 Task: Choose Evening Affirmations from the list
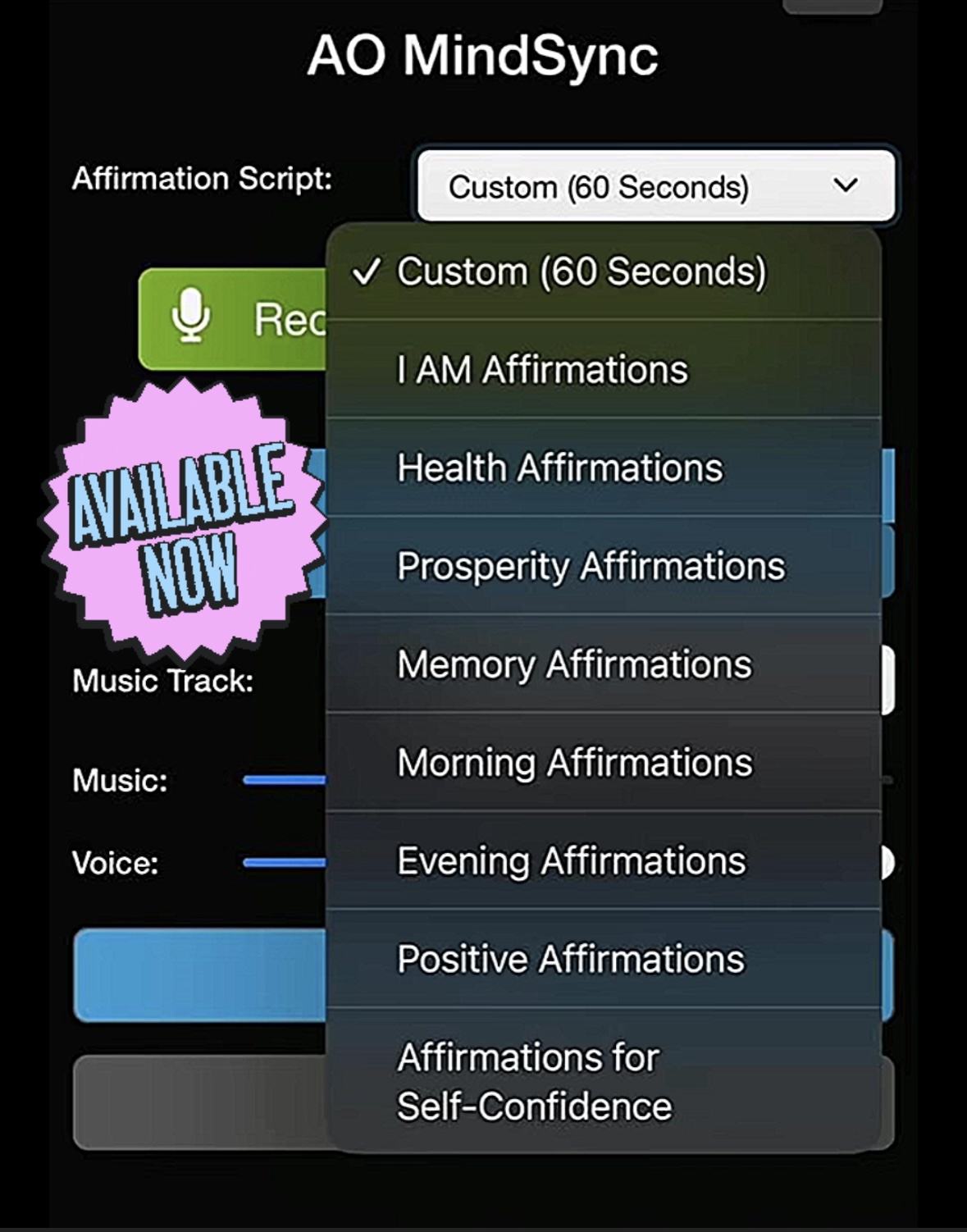570,861
